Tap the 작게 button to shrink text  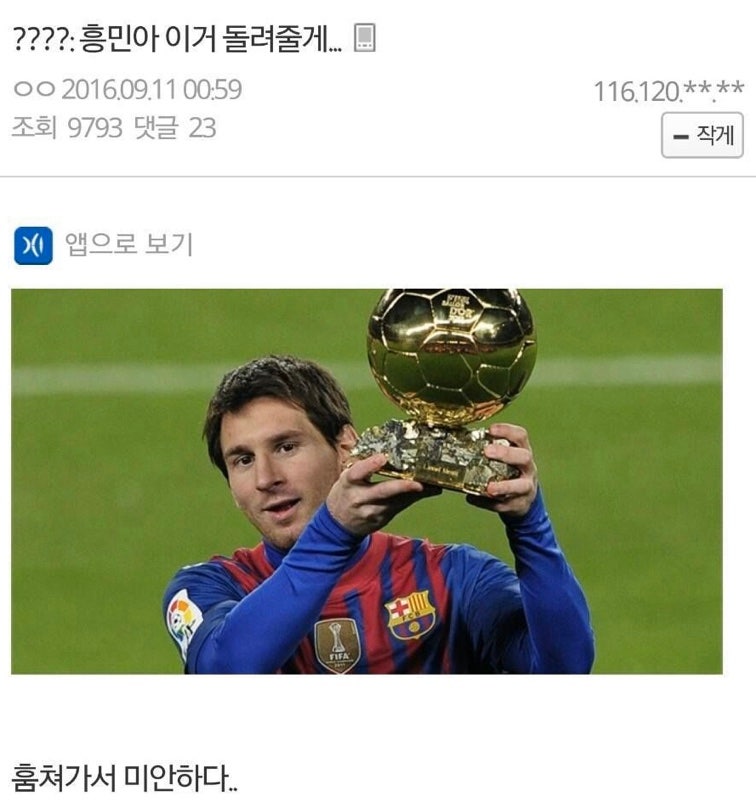(702, 135)
